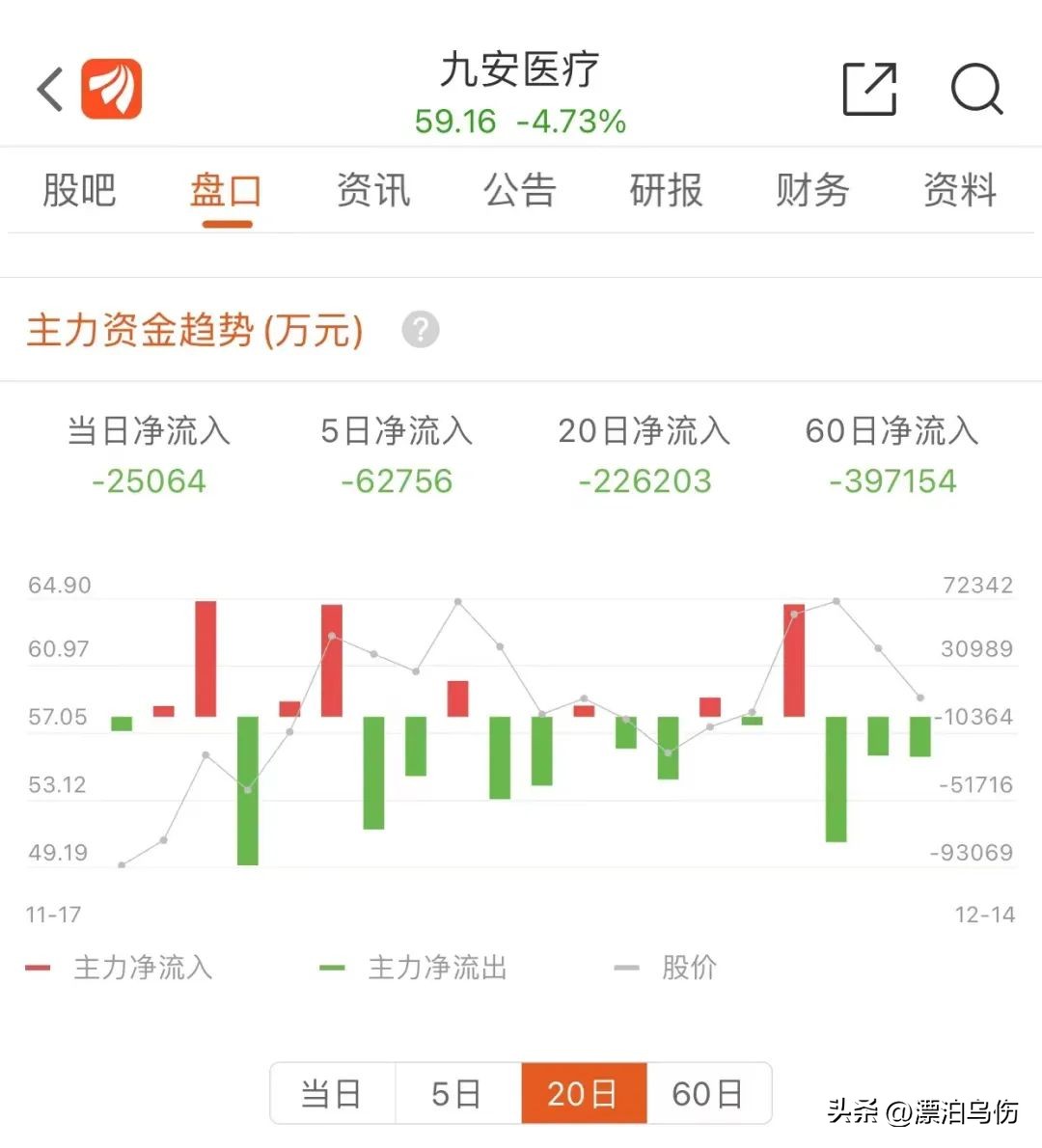Image resolution: width=1042 pixels, height=1148 pixels.
Task: Select the 60日 fund flow period
Action: tap(707, 1093)
